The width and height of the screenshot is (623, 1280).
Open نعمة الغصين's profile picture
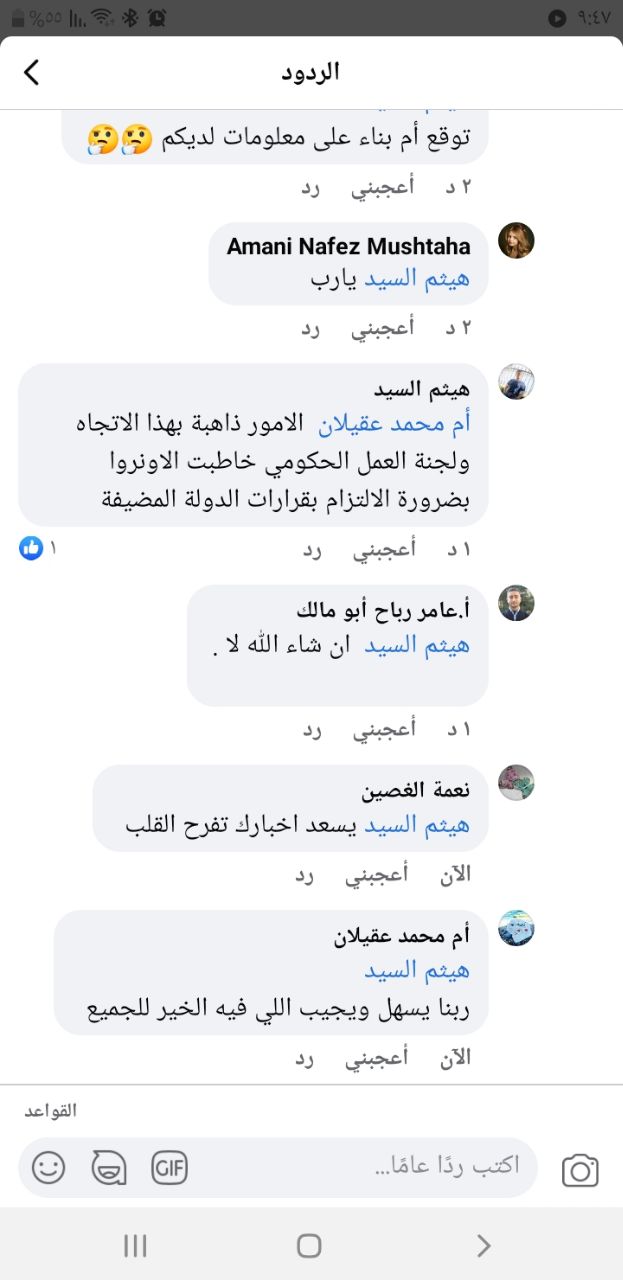point(516,783)
